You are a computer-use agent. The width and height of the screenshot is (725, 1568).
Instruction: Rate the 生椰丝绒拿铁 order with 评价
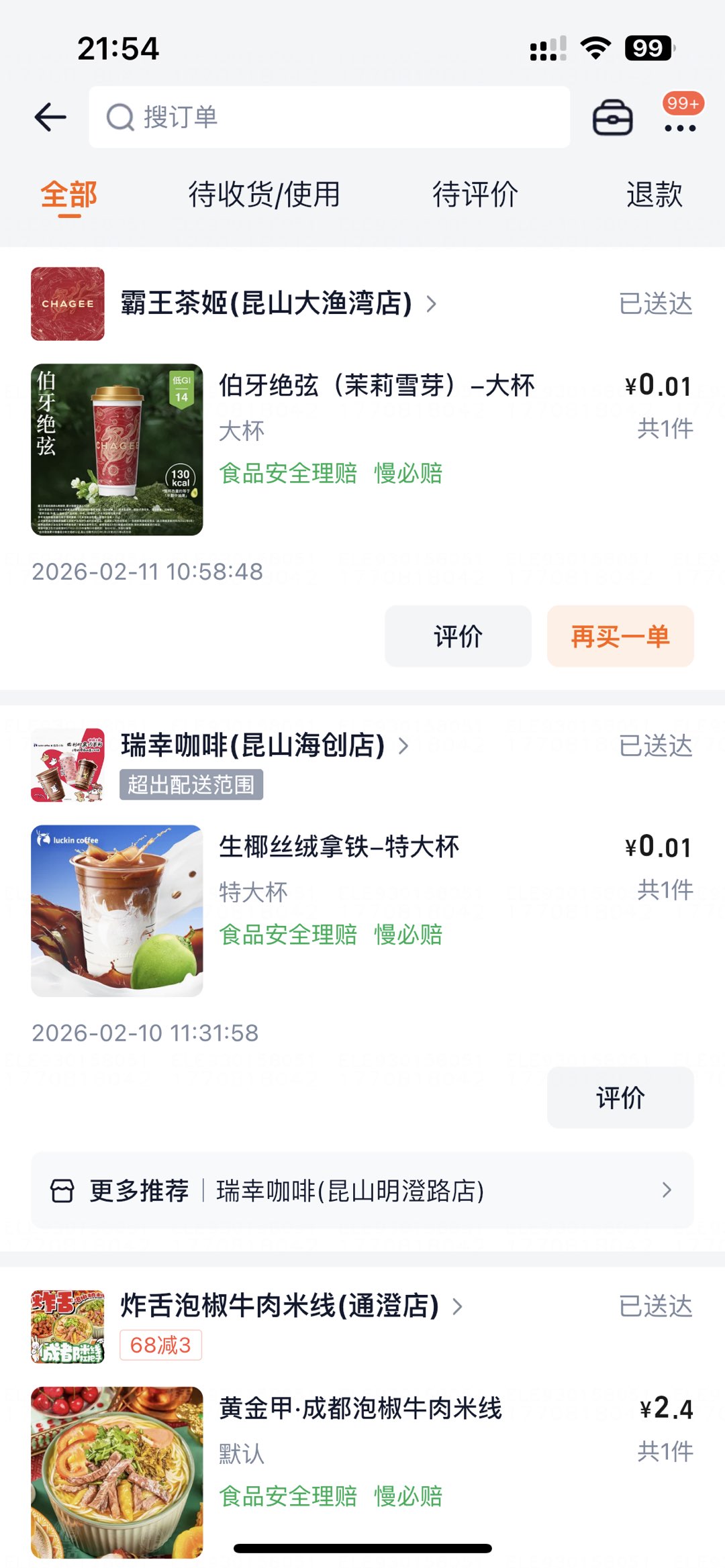pos(620,1098)
